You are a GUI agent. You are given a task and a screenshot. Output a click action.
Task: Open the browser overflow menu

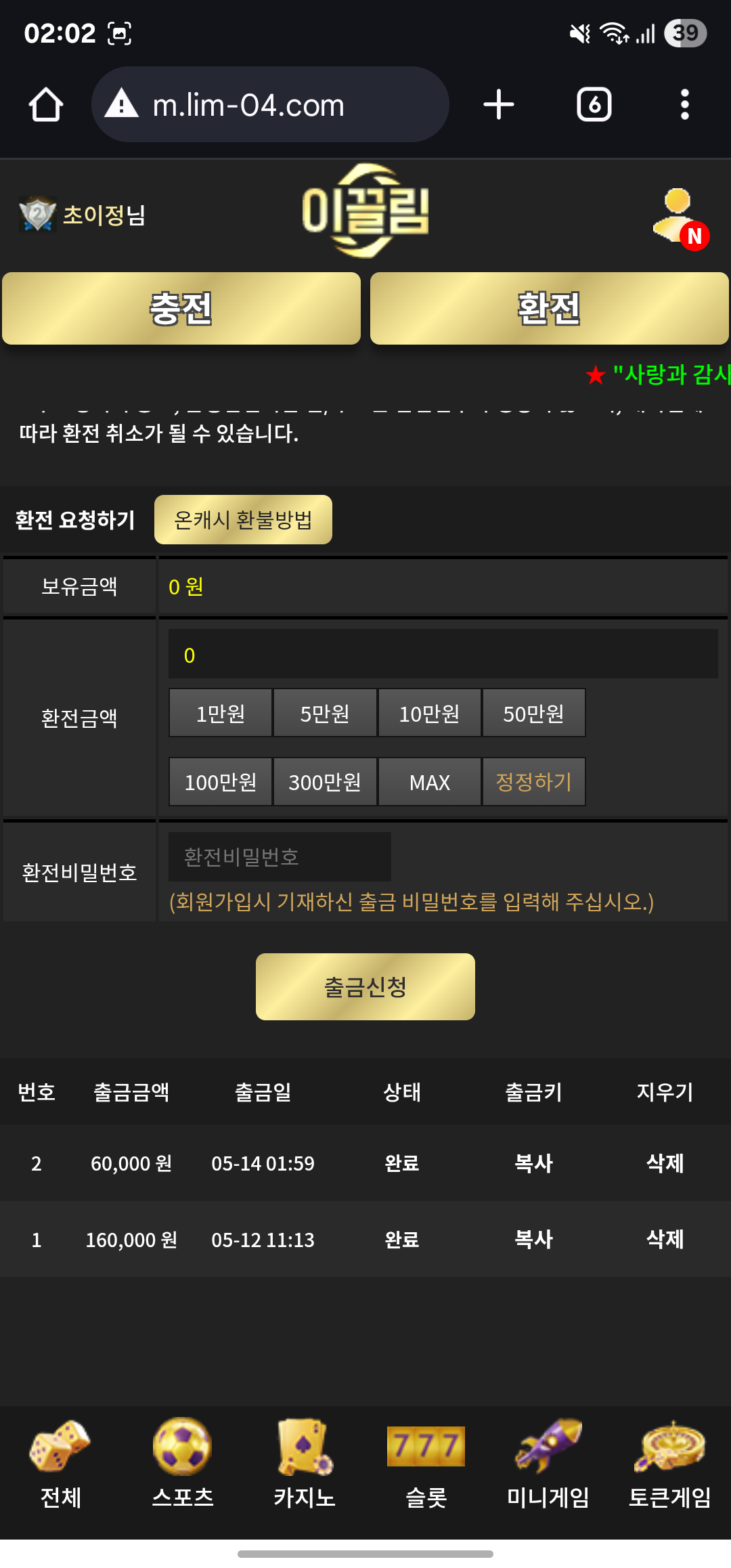click(684, 105)
